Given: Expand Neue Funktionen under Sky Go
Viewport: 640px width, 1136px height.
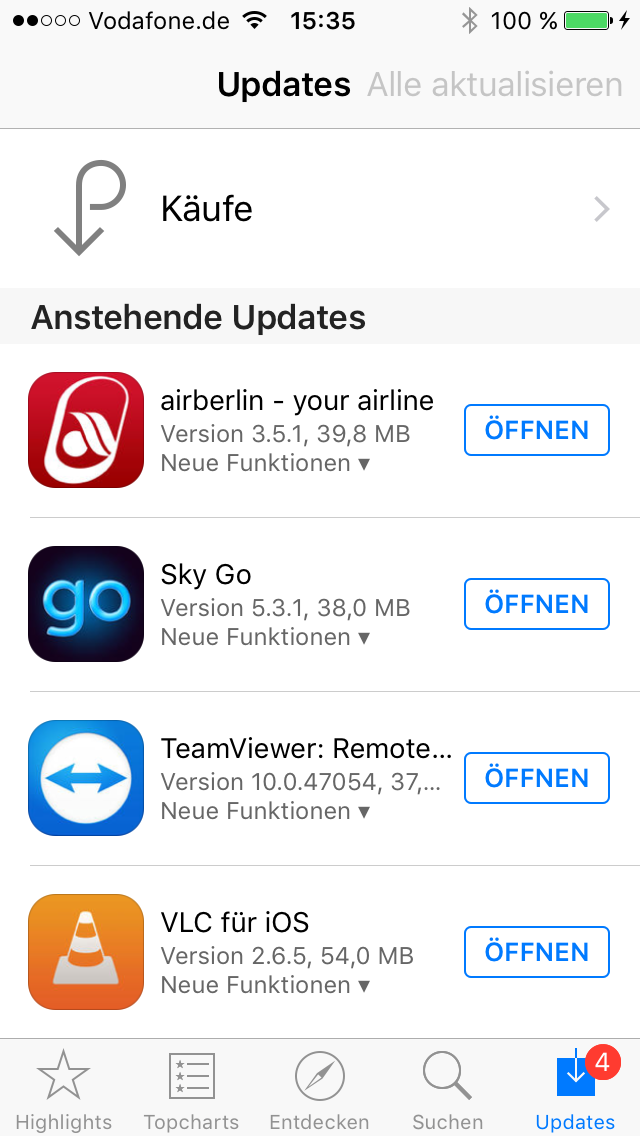Looking at the screenshot, I should pos(265,637).
